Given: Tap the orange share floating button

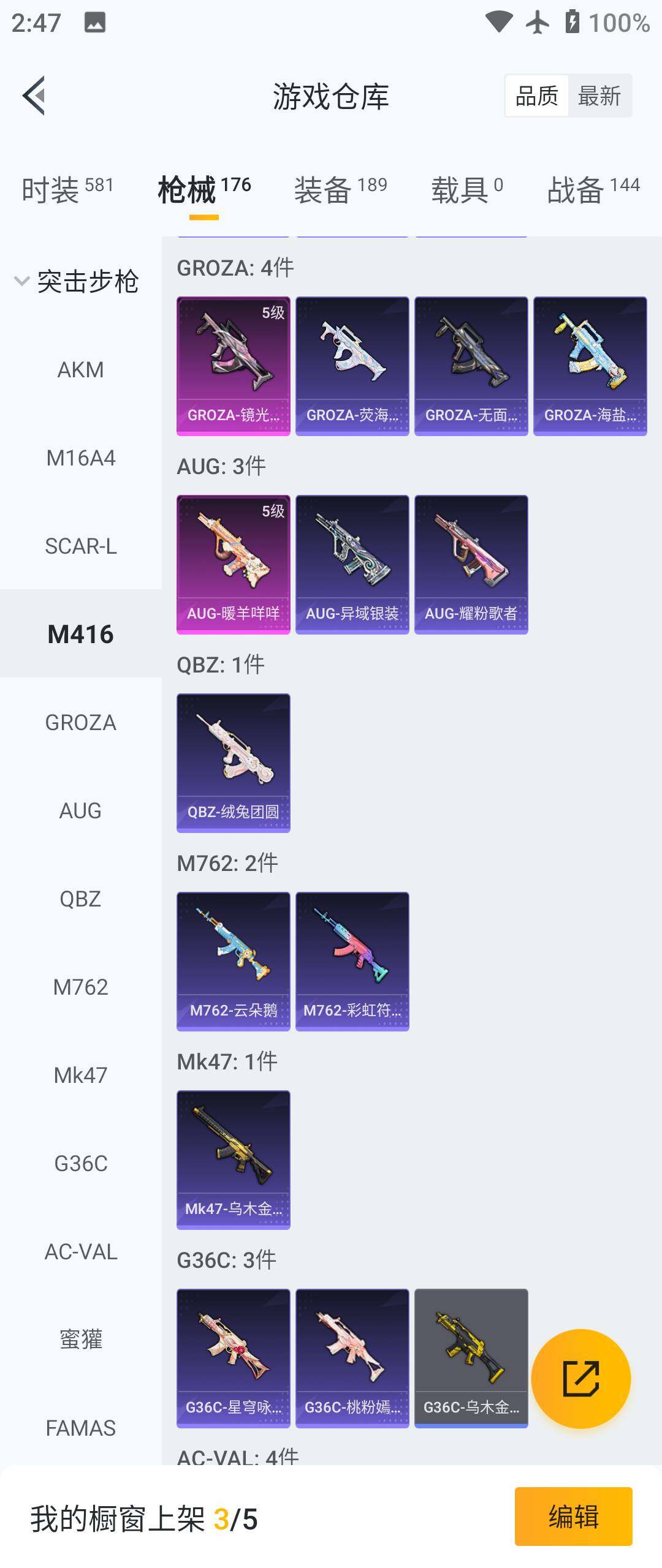Looking at the screenshot, I should 580,1379.
